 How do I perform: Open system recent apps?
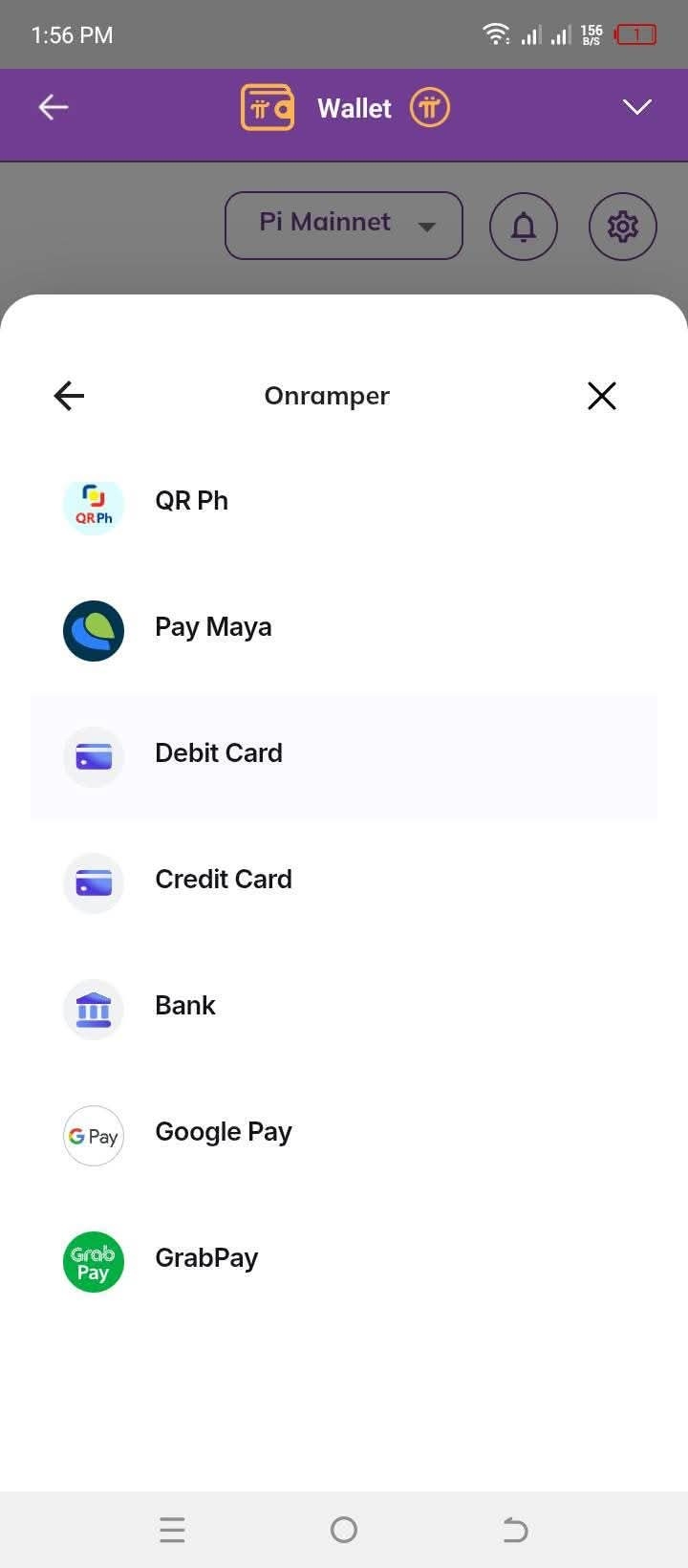pos(172,1530)
